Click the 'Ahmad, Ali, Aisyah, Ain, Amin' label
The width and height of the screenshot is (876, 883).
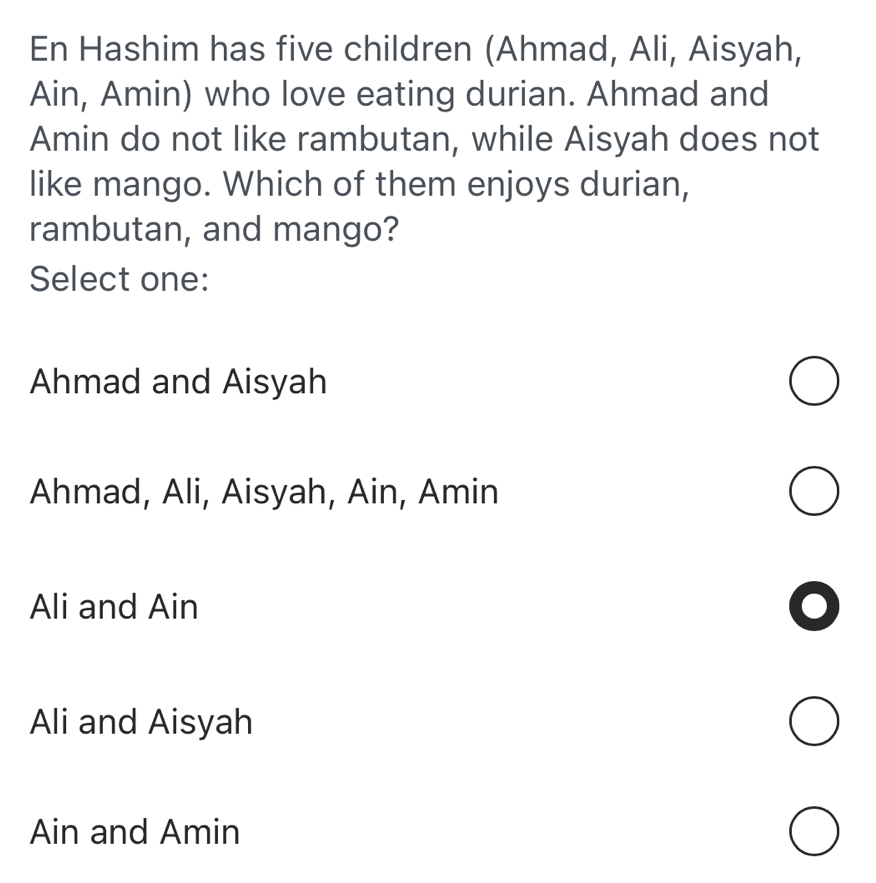point(263,490)
